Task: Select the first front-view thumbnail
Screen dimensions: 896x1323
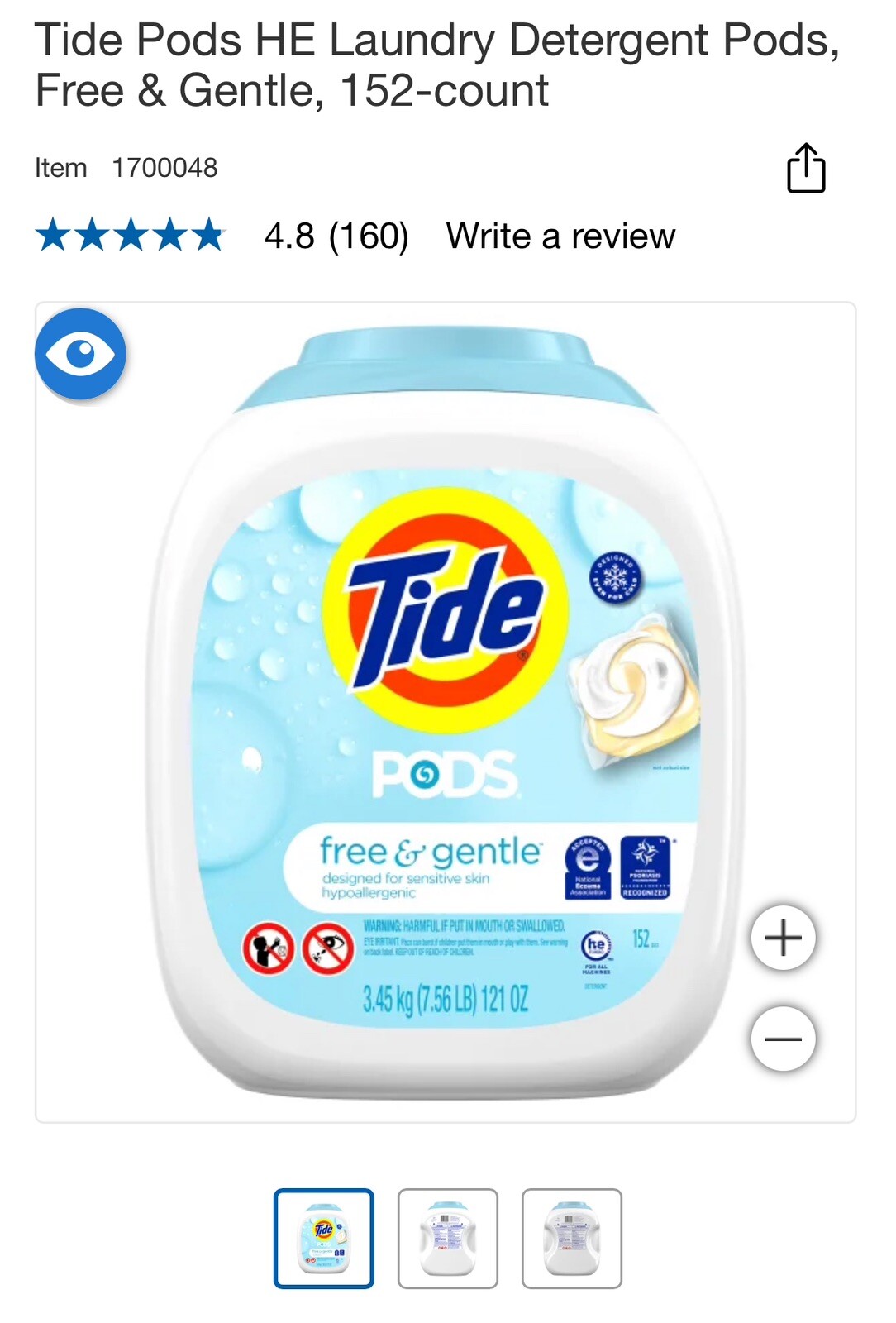Action: click(x=324, y=1239)
